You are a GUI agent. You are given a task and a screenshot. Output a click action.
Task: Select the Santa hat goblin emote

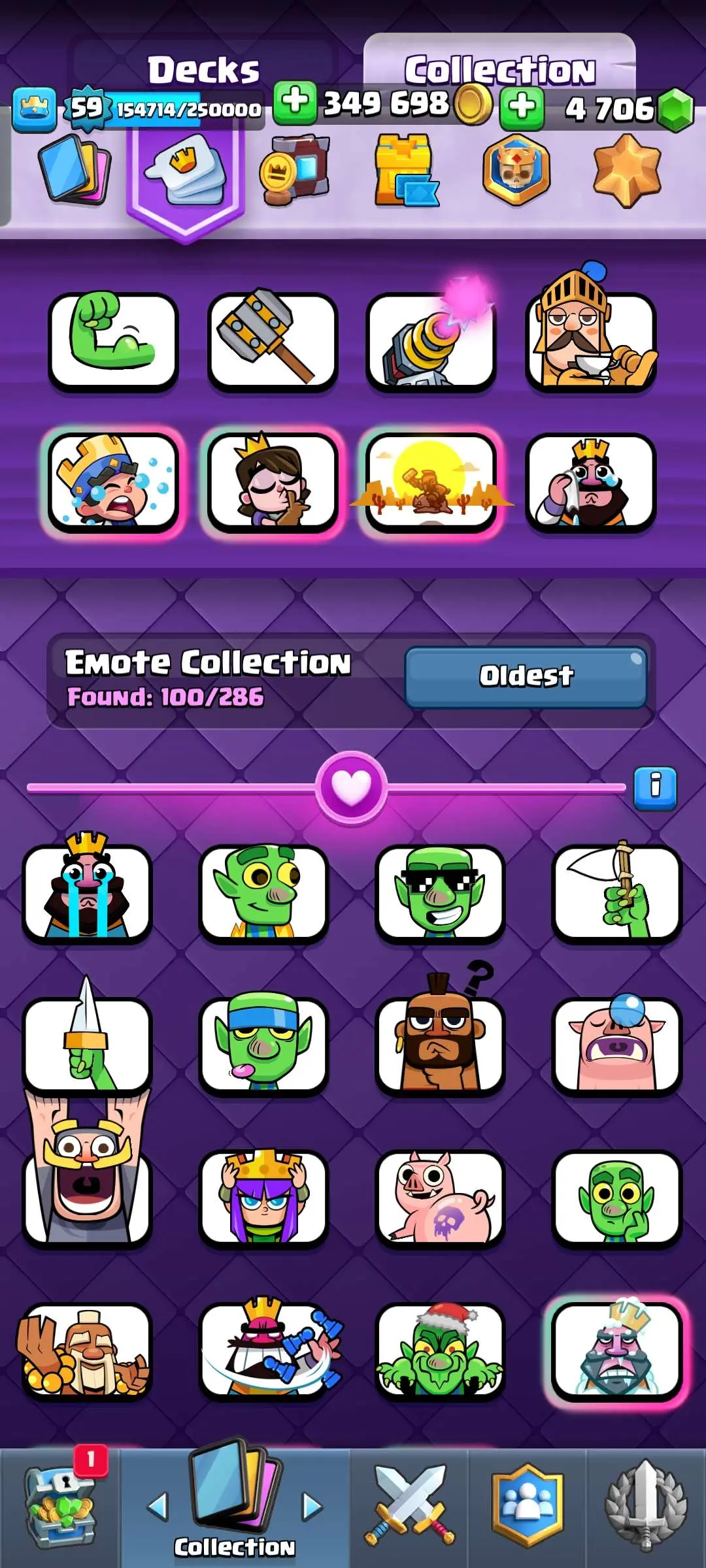pos(440,1350)
